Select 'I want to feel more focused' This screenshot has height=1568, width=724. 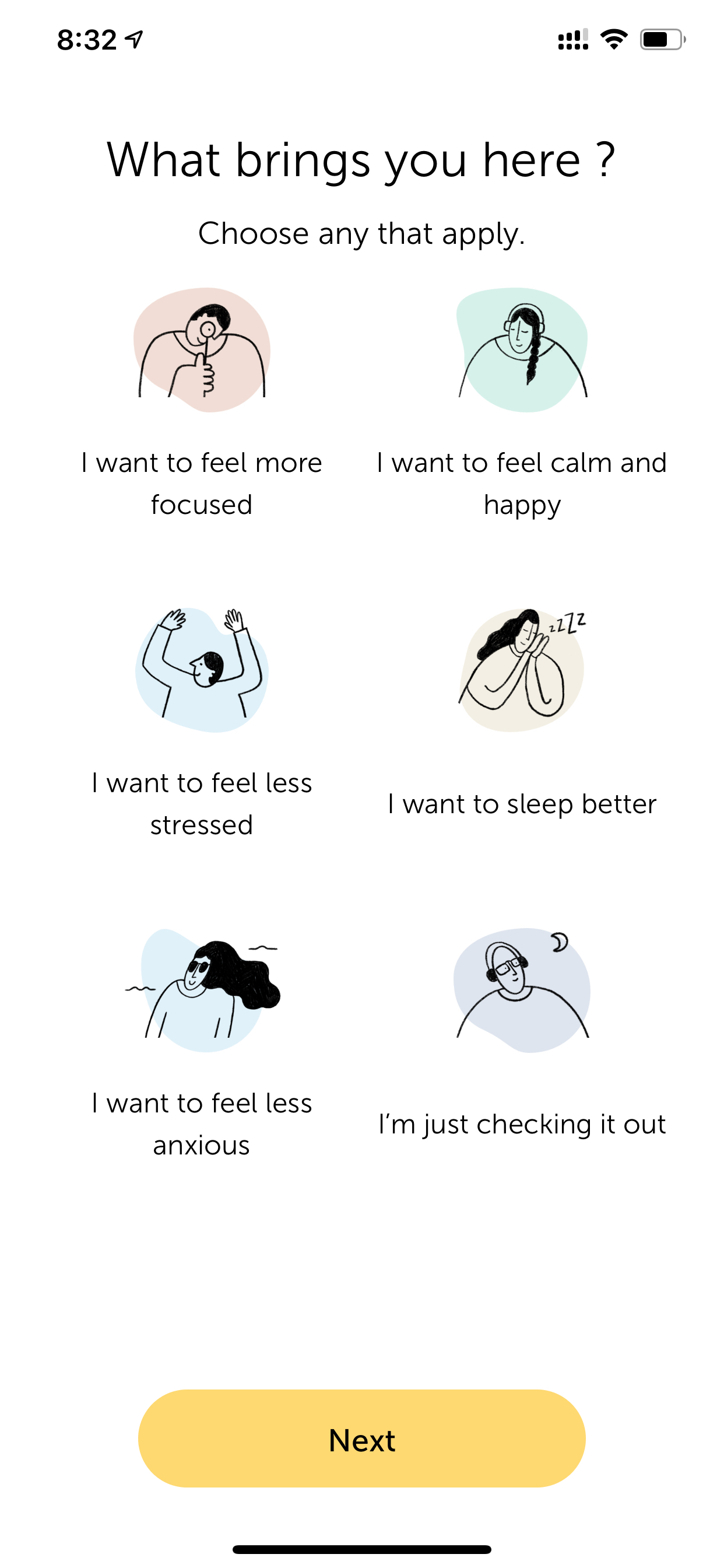click(x=201, y=404)
